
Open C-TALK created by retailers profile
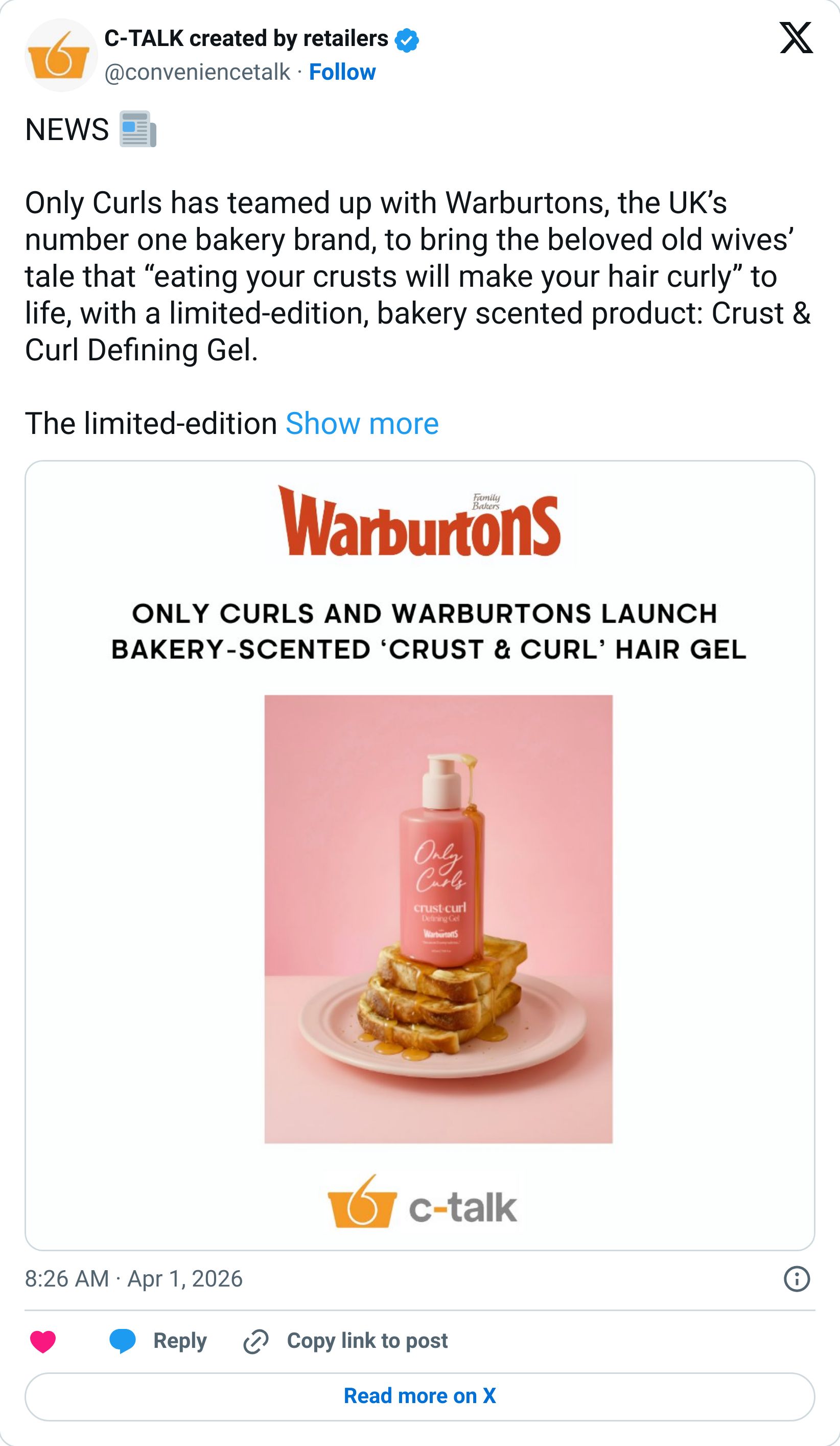(246, 38)
